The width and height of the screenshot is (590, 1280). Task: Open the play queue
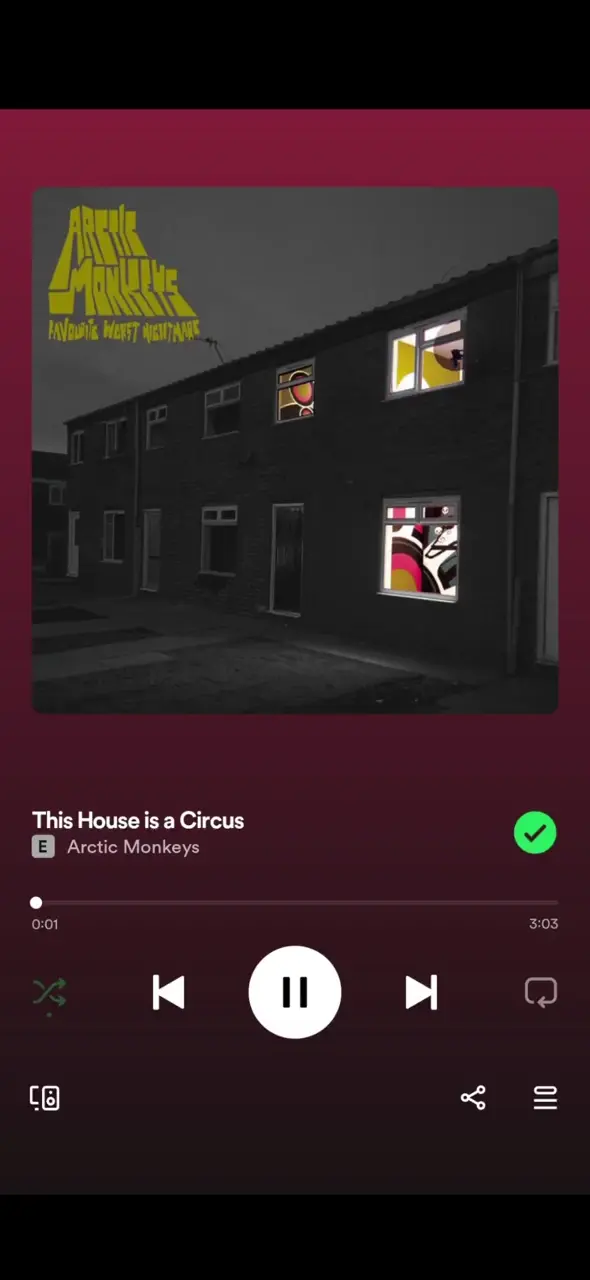click(545, 1098)
